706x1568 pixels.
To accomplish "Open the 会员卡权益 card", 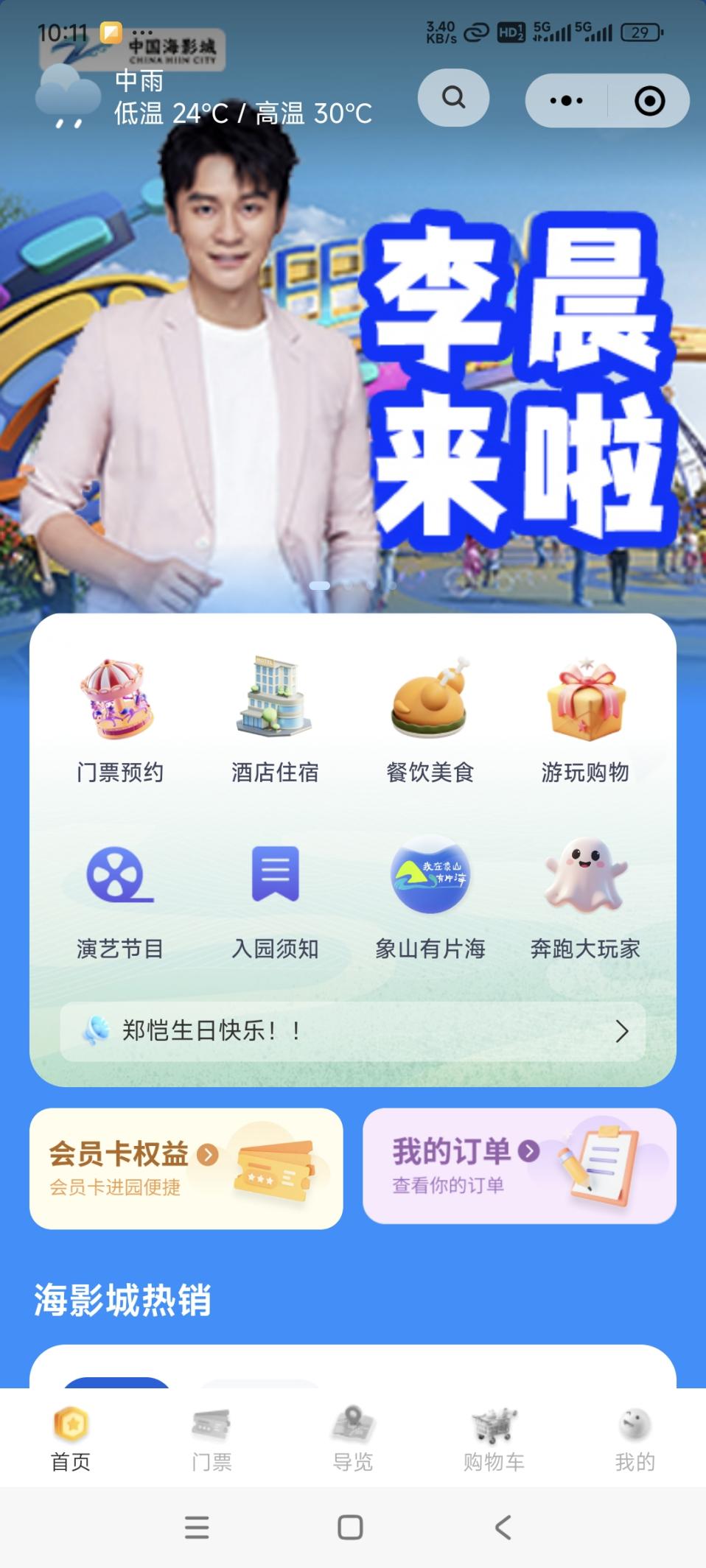I will pos(186,1168).
